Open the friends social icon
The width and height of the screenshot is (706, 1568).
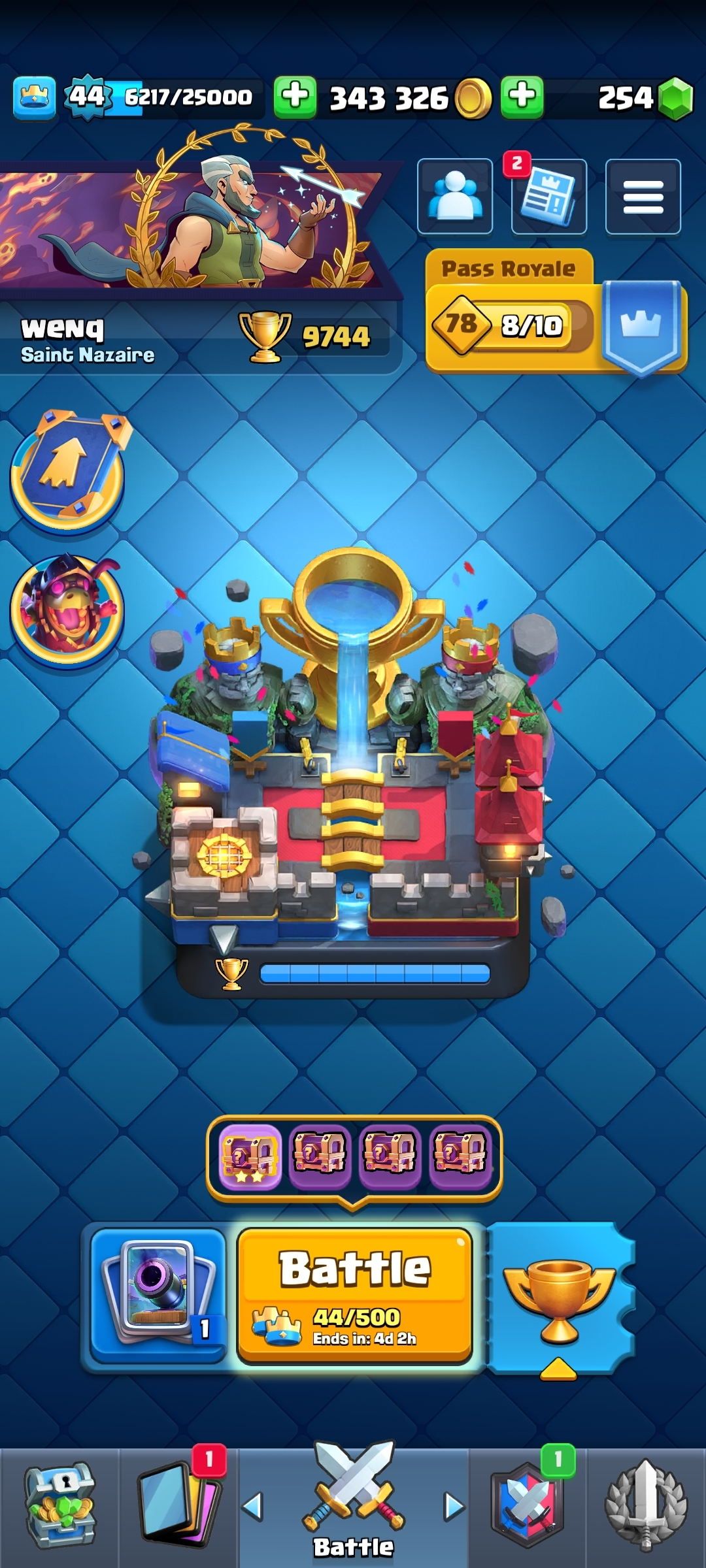point(454,196)
